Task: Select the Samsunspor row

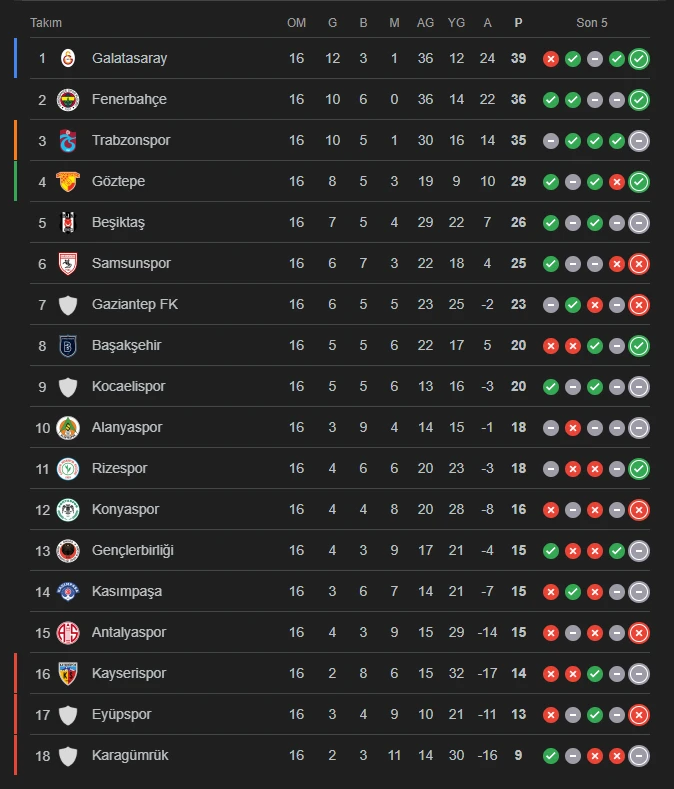Action: pyautogui.click(x=131, y=263)
